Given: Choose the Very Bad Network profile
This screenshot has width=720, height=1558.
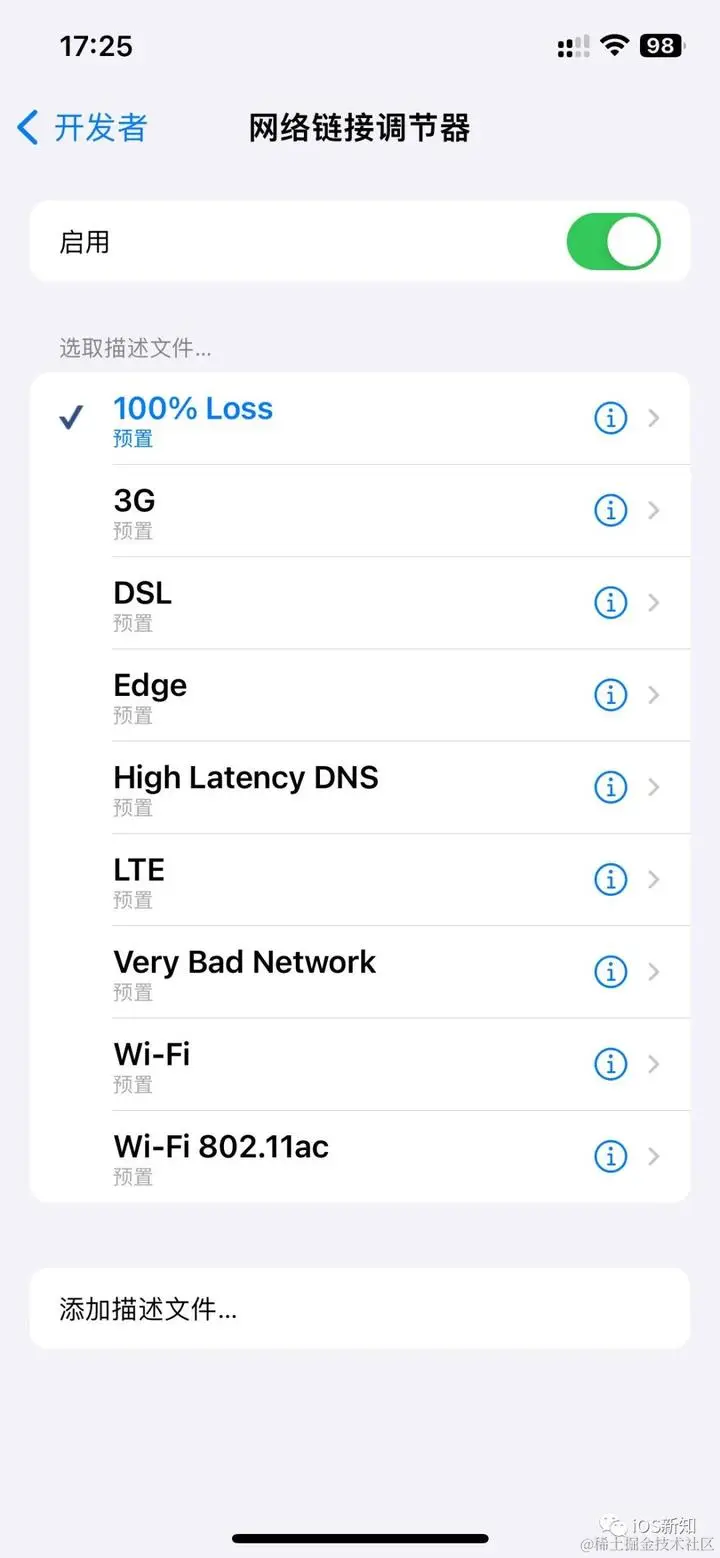Looking at the screenshot, I should [x=360, y=972].
